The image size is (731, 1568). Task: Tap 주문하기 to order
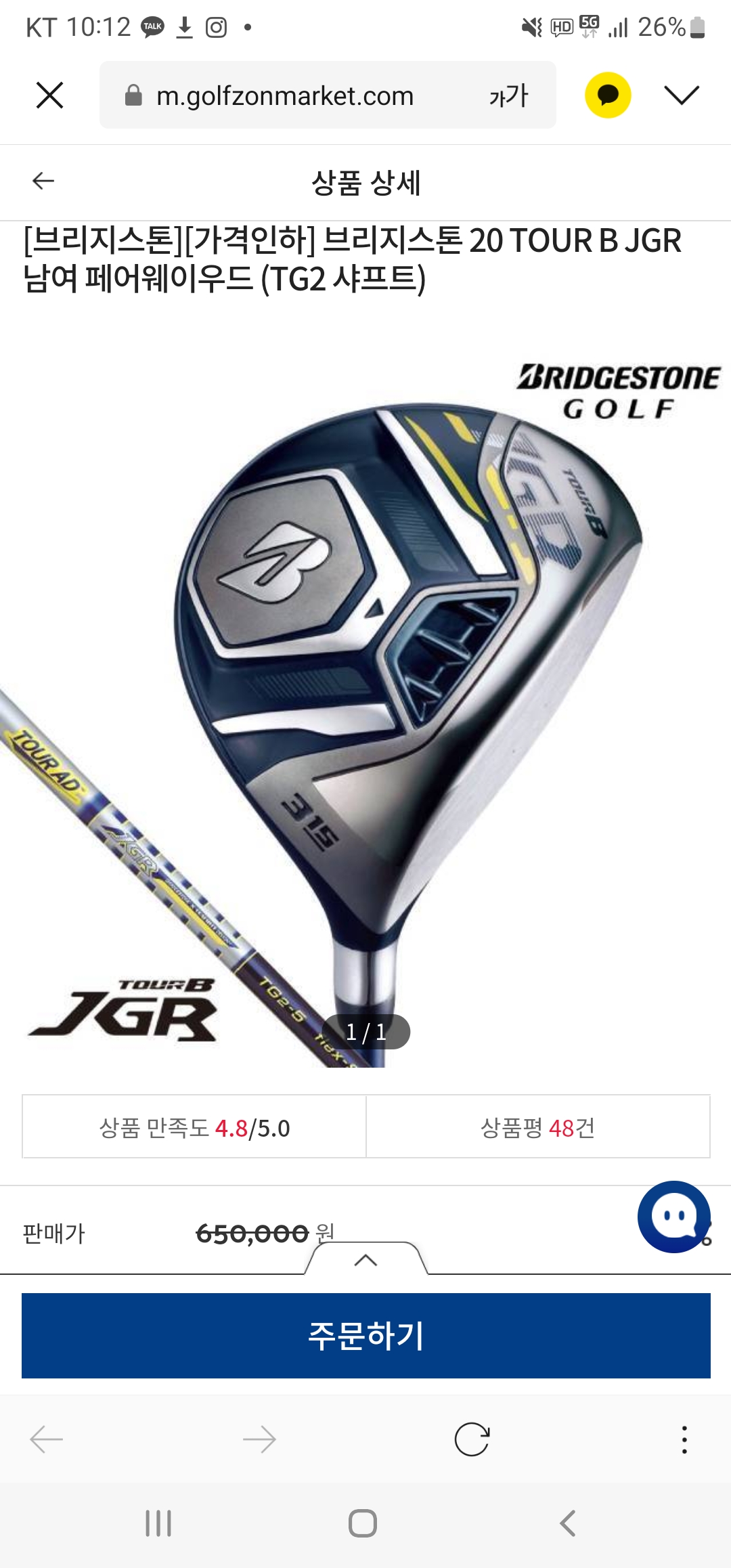[x=365, y=1336]
